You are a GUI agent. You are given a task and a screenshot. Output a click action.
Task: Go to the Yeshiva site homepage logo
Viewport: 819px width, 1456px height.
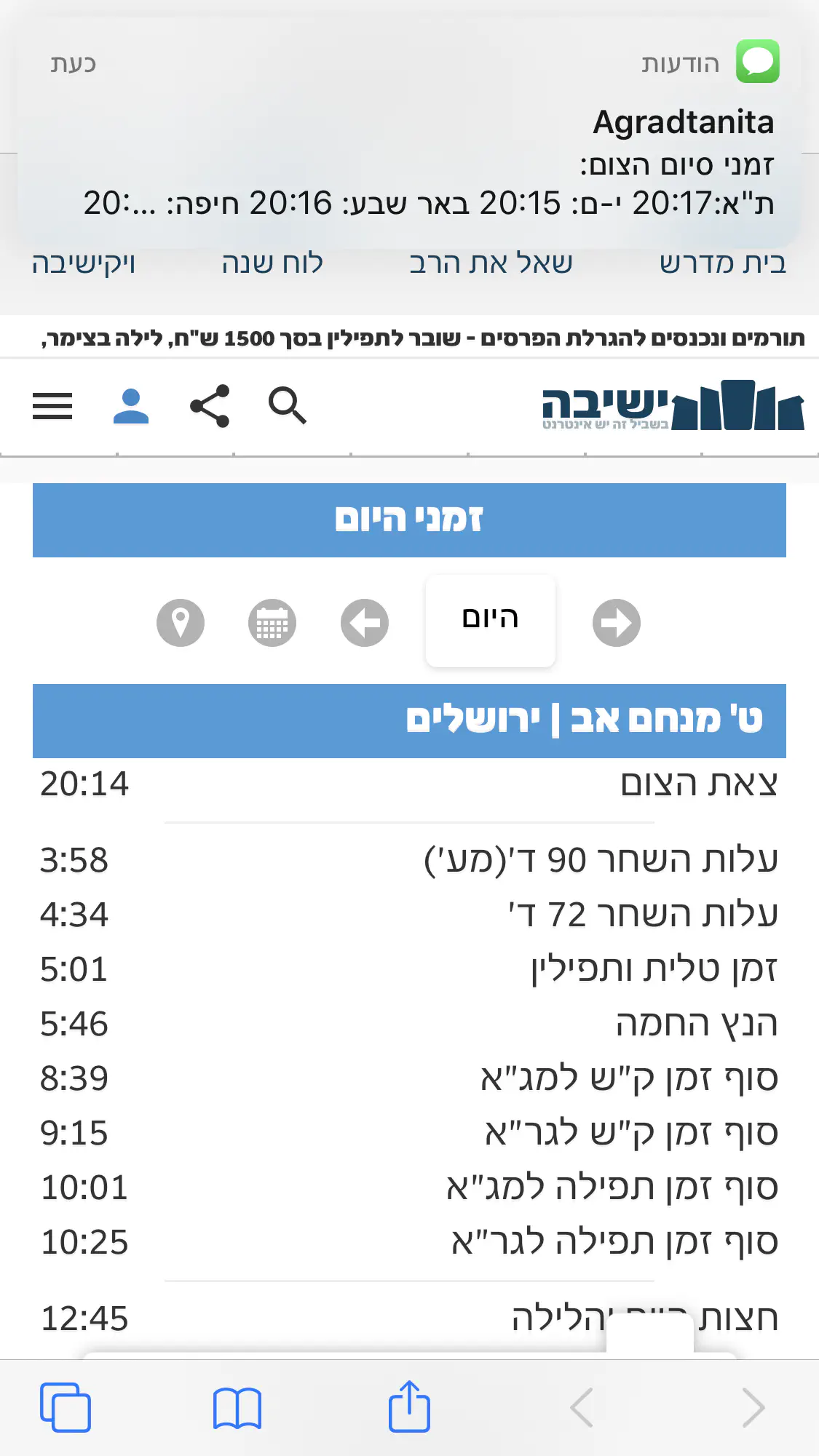673,406
